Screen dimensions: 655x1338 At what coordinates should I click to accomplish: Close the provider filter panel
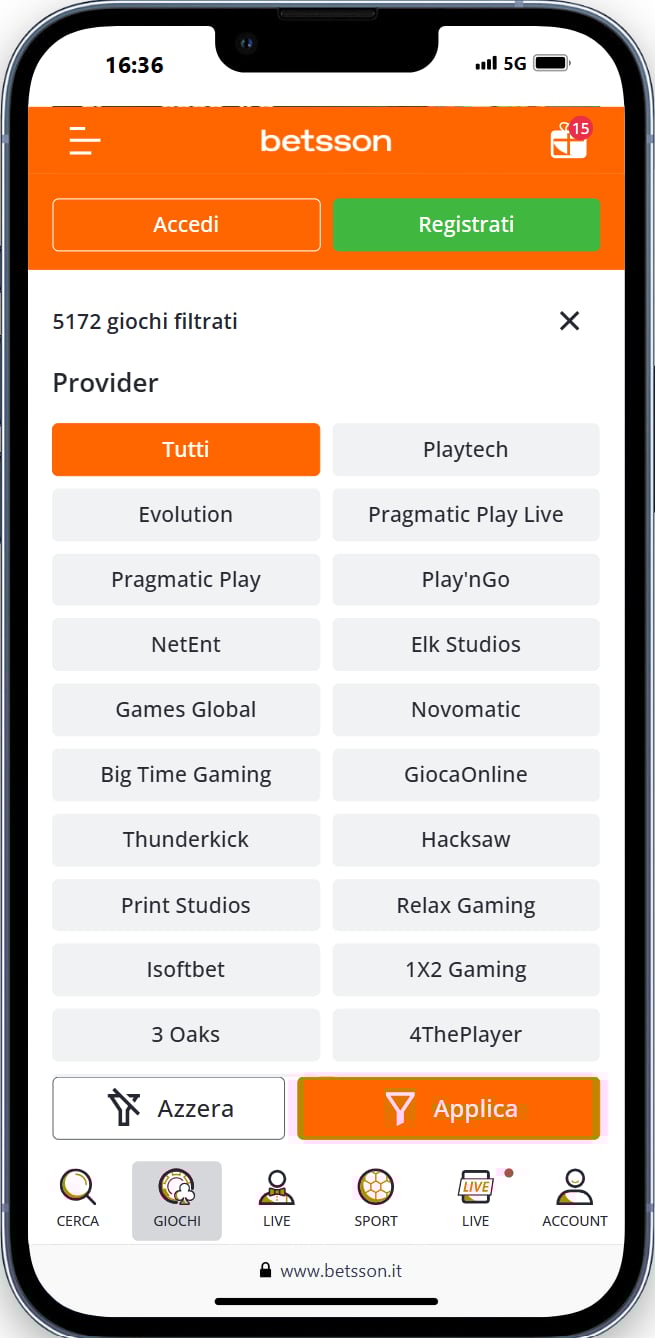[569, 321]
